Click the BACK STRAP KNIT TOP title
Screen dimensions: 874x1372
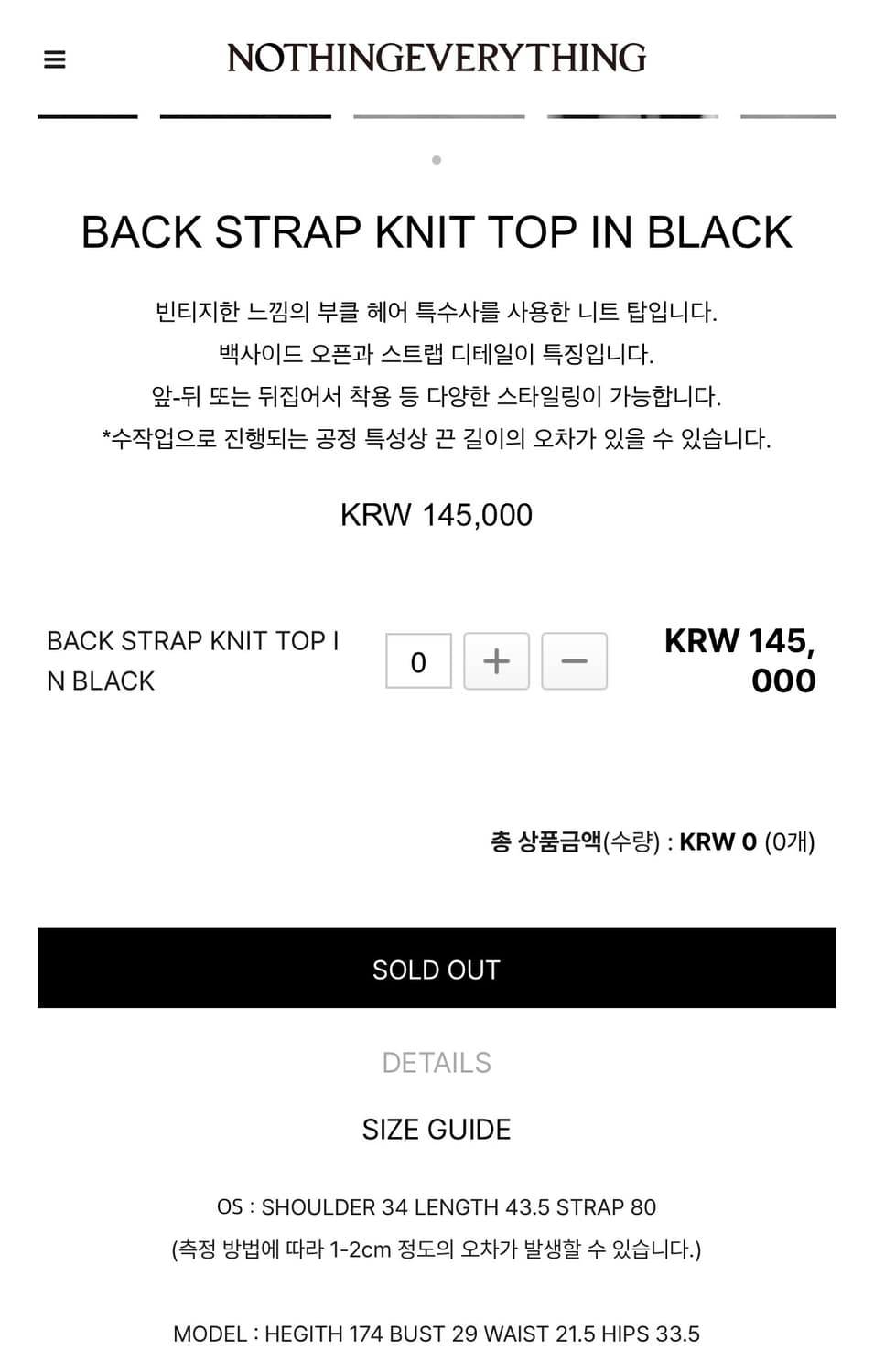[x=437, y=233]
